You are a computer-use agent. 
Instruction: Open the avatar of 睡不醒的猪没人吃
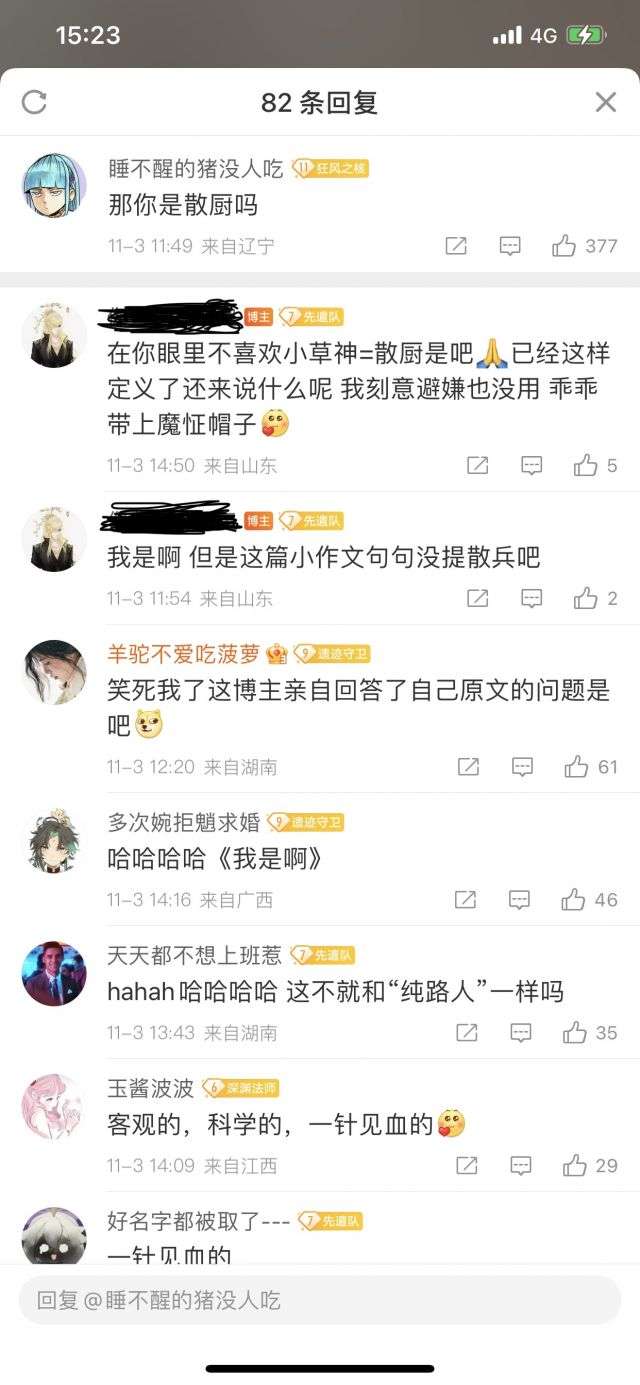coord(54,186)
